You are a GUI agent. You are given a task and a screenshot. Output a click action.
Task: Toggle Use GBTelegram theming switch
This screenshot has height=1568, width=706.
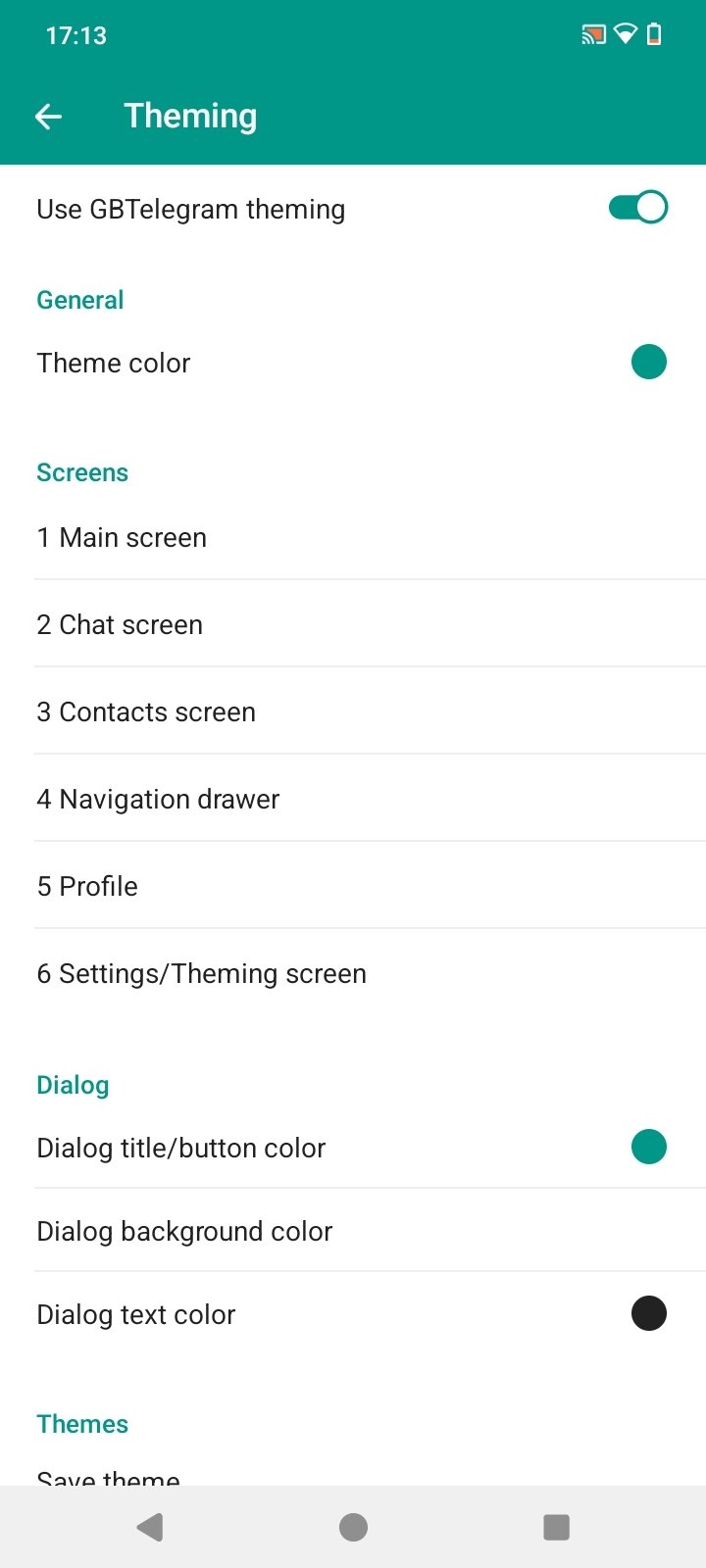[x=637, y=208]
